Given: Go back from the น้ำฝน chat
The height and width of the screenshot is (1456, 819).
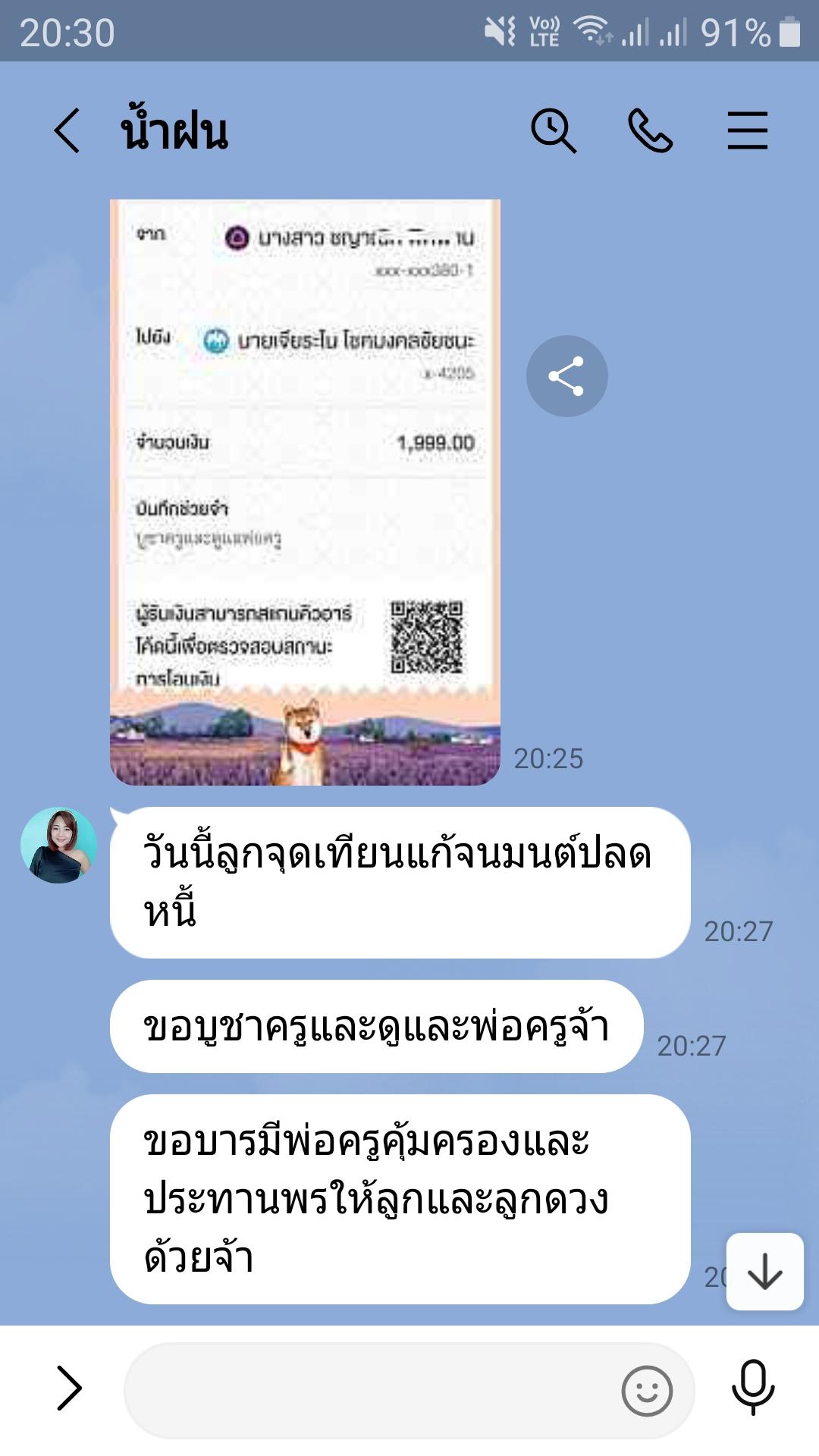Looking at the screenshot, I should 67,130.
